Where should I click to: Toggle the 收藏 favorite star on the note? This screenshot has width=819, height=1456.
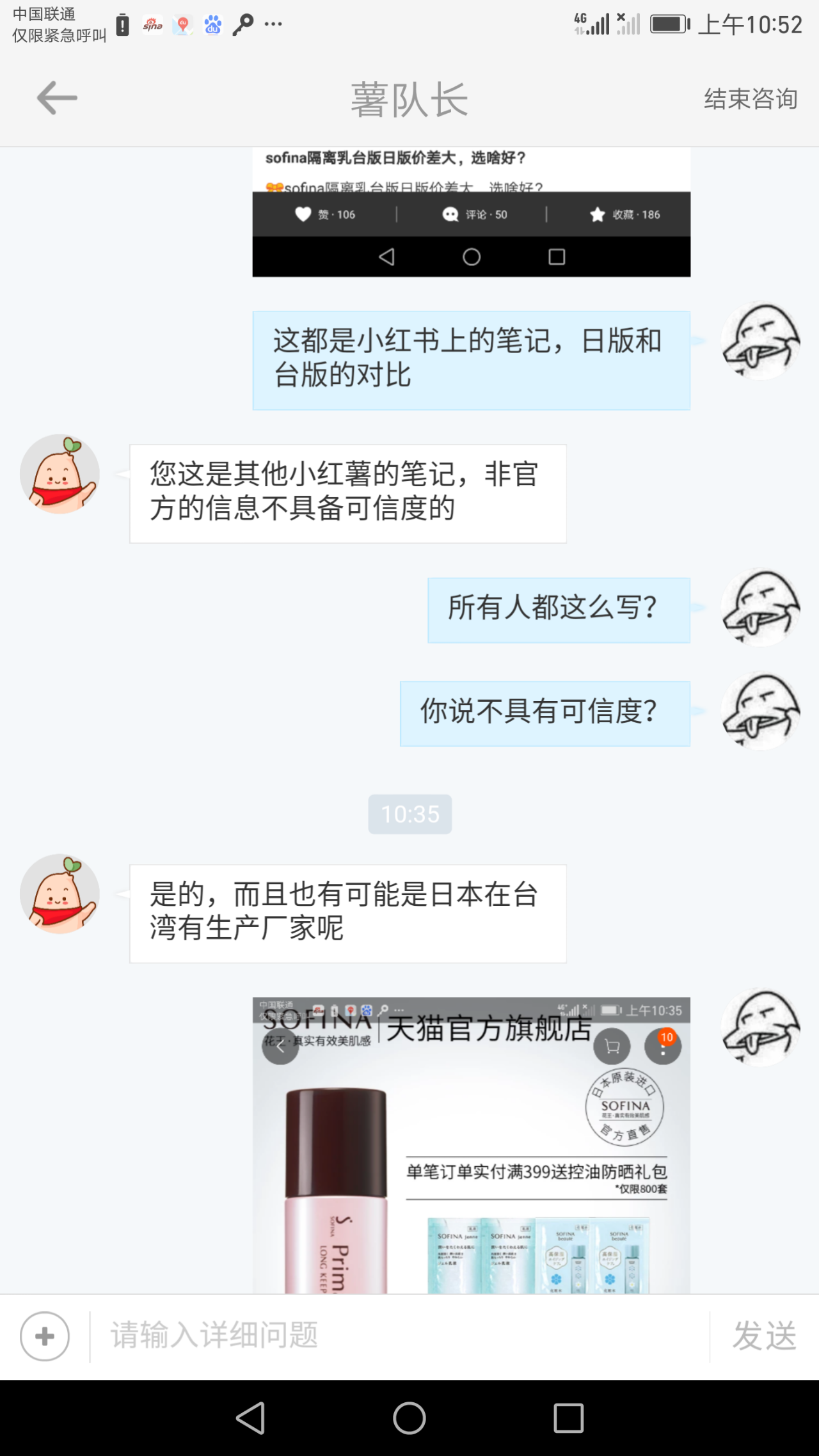(x=598, y=214)
